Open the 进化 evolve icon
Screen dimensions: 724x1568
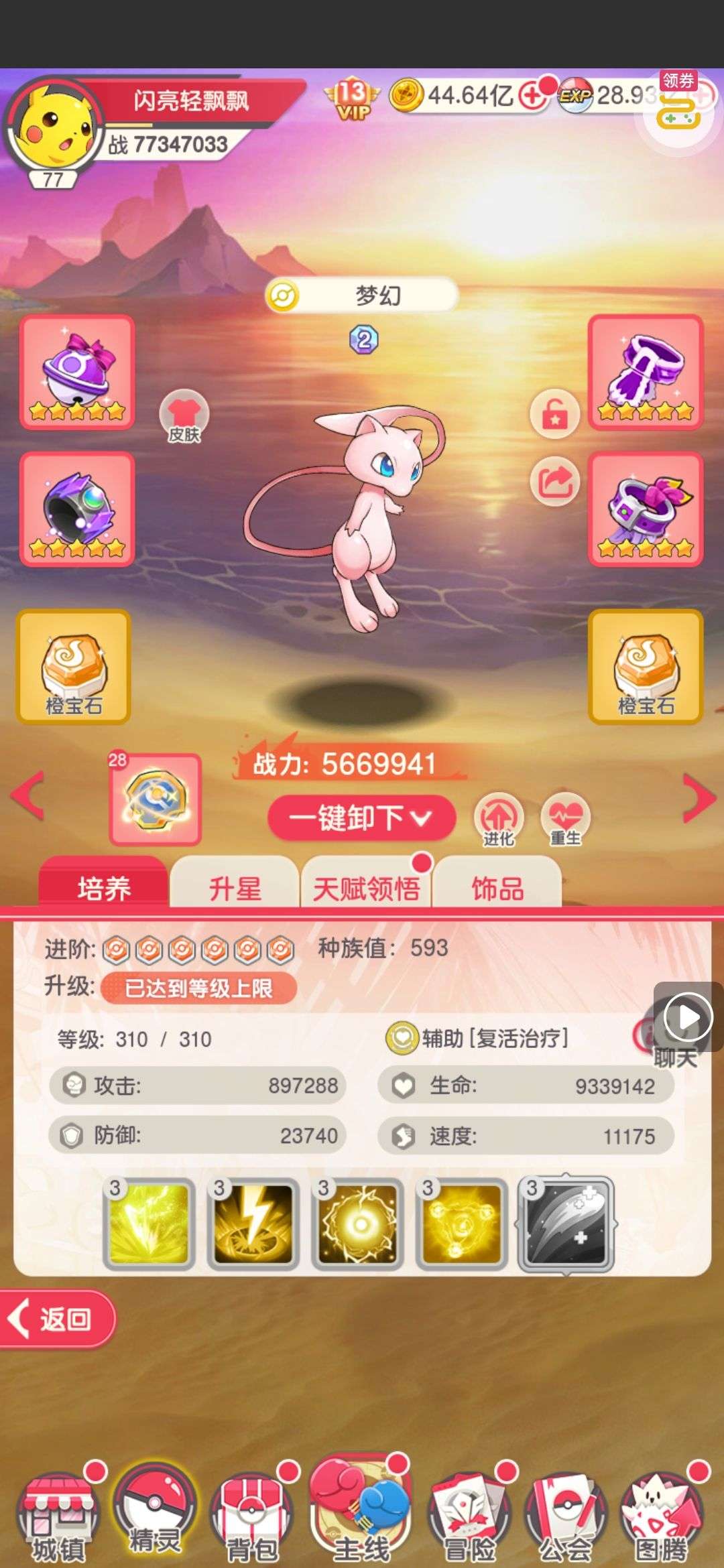click(498, 819)
